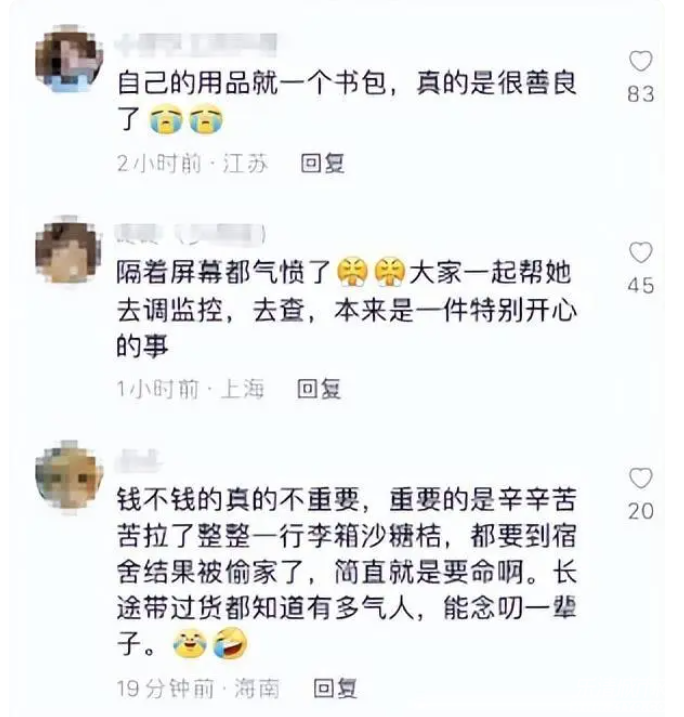Open the avatar of the 海南 commenter

point(68,475)
